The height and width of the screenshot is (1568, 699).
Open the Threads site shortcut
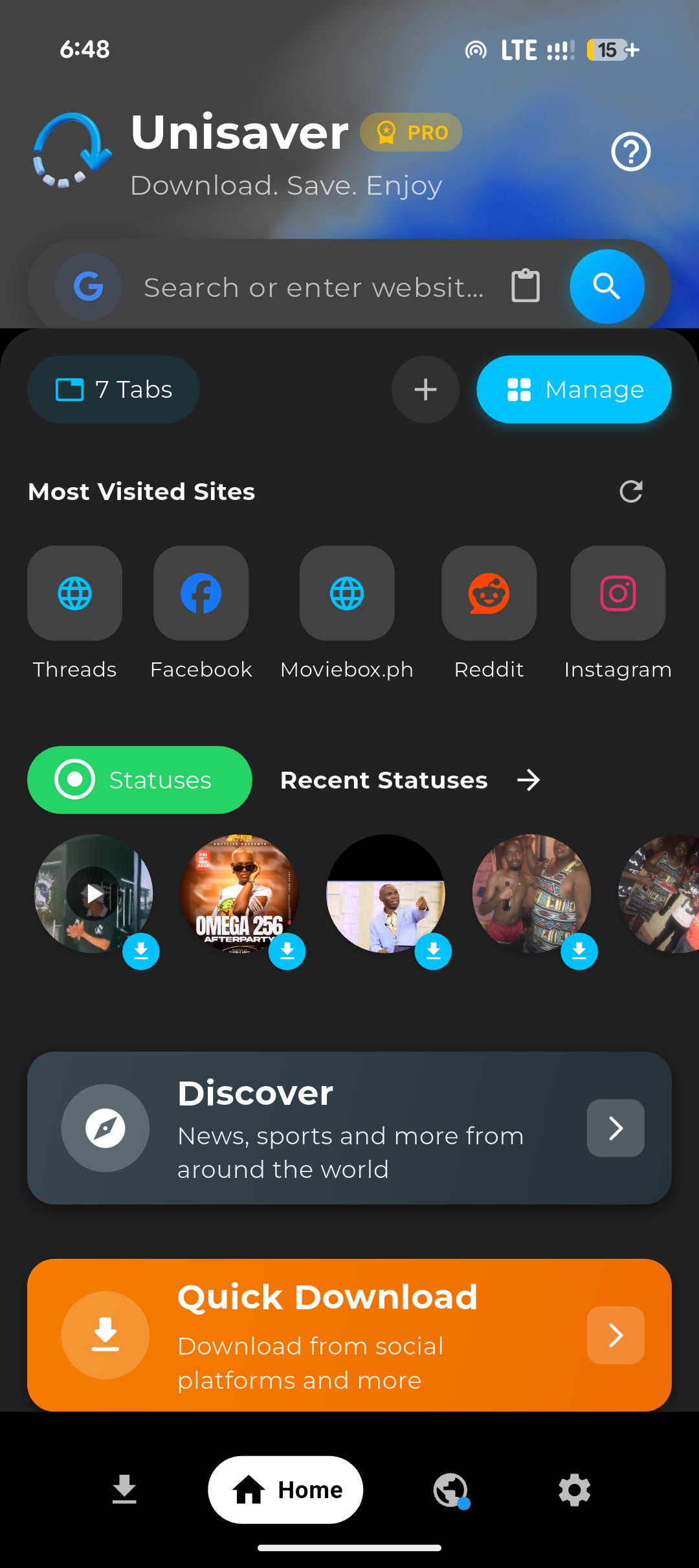[x=74, y=593]
